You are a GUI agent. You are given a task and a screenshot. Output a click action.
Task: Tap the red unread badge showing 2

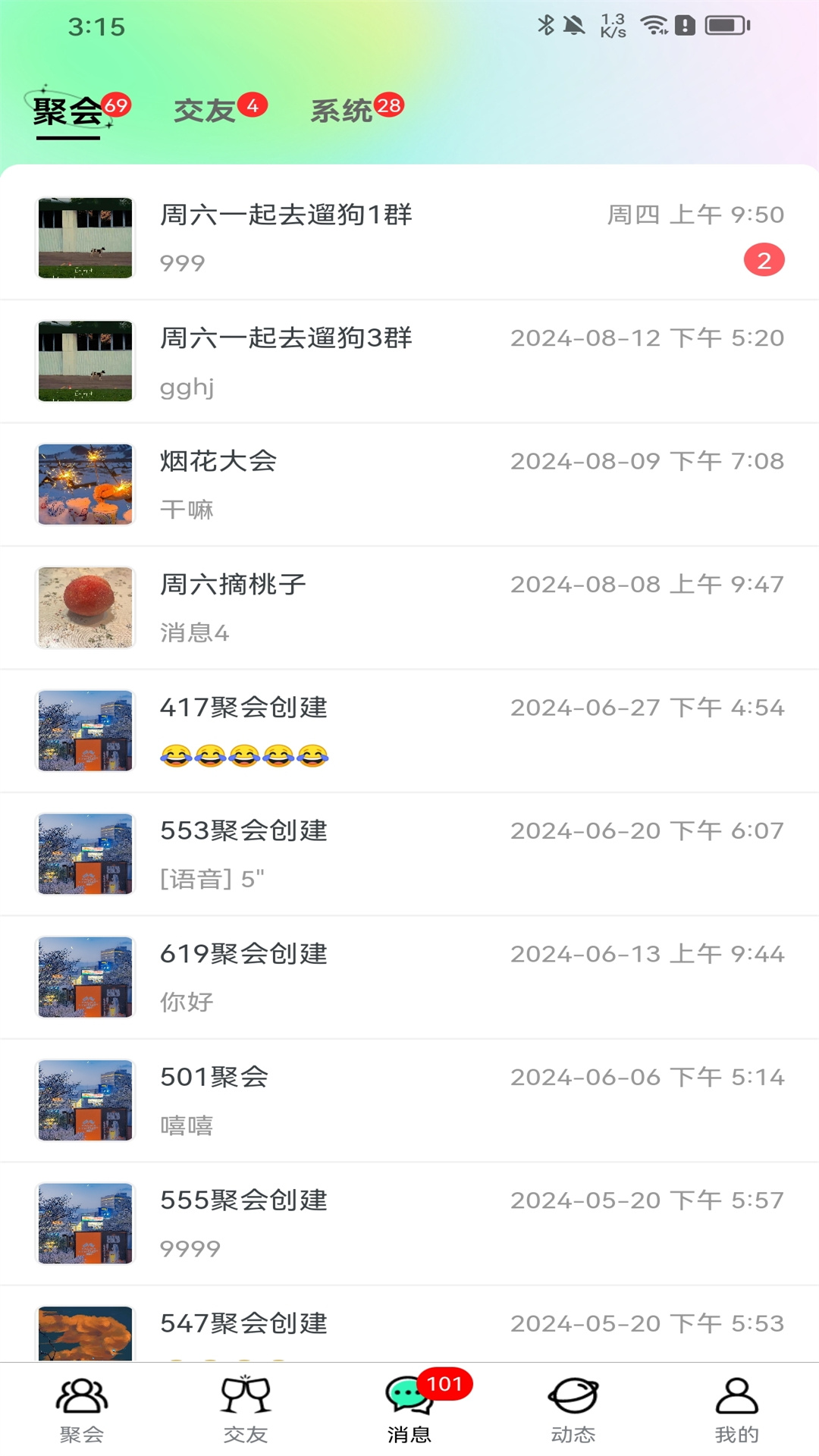[764, 261]
